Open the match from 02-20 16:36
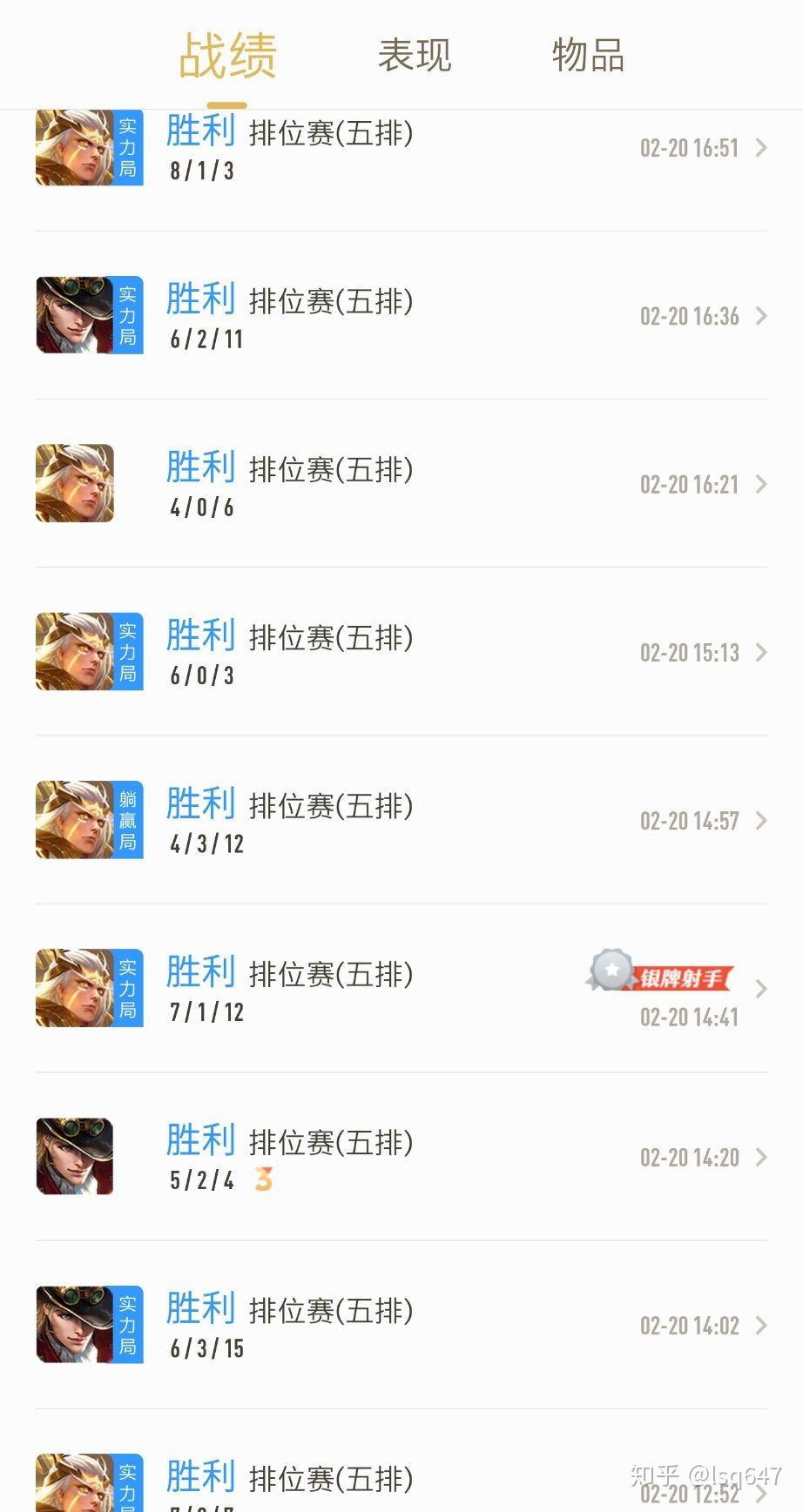Screen dimensions: 803x1512 tap(401, 316)
